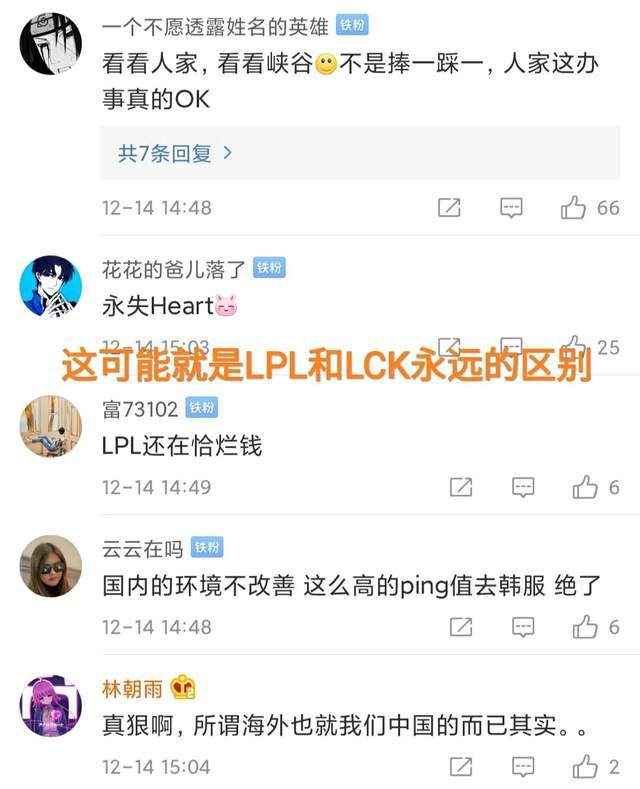Open the profile picture of 花花的爸儿落了
Image resolution: width=640 pixels, height=789 pixels.
[x=51, y=287]
